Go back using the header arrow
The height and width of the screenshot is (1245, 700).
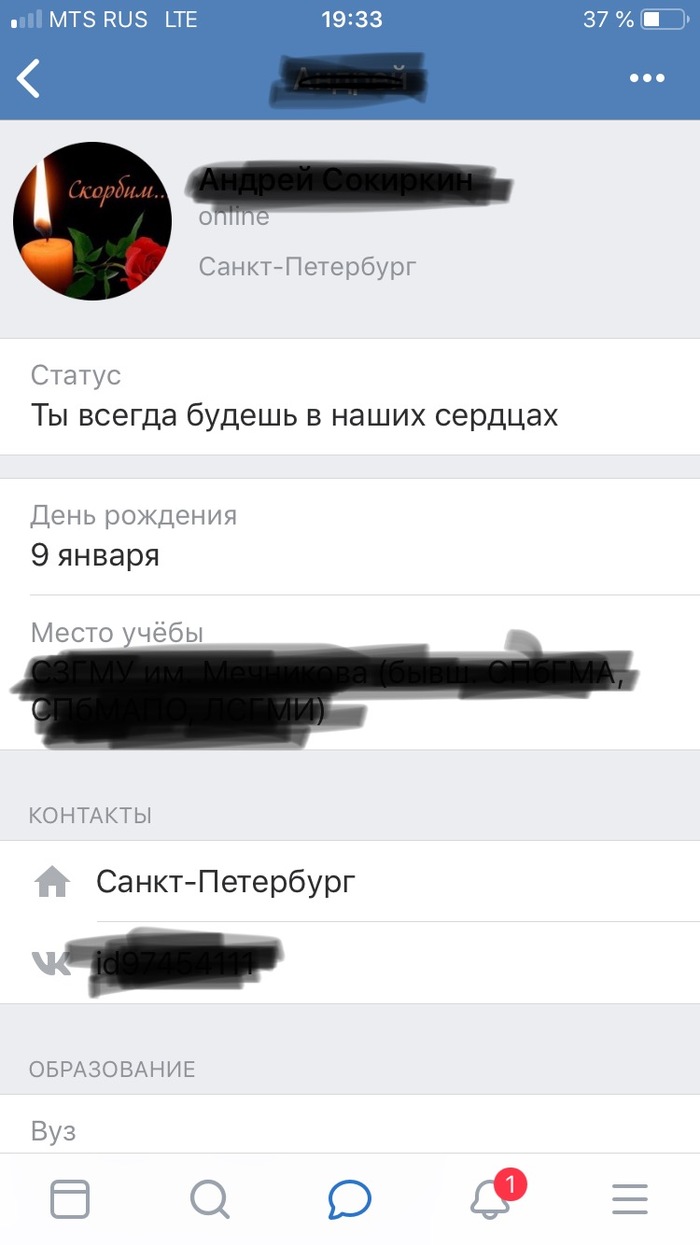click(29, 78)
